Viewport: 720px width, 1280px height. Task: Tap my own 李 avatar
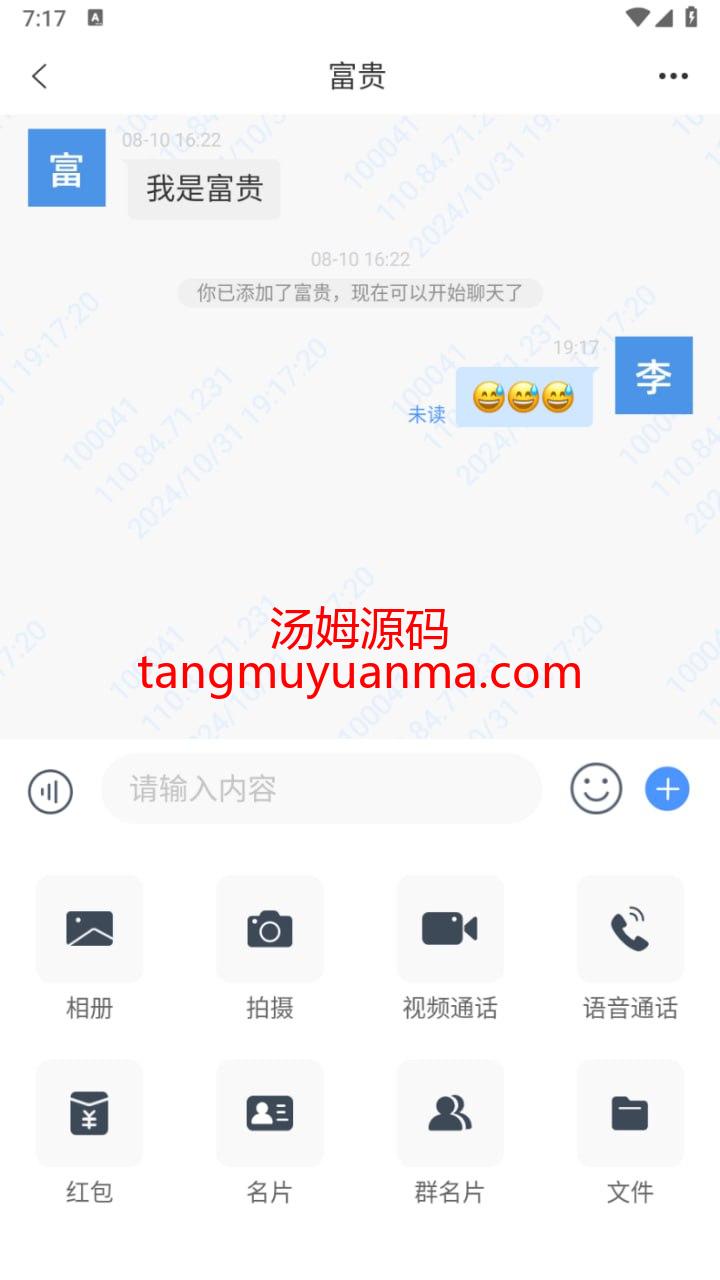pos(653,376)
